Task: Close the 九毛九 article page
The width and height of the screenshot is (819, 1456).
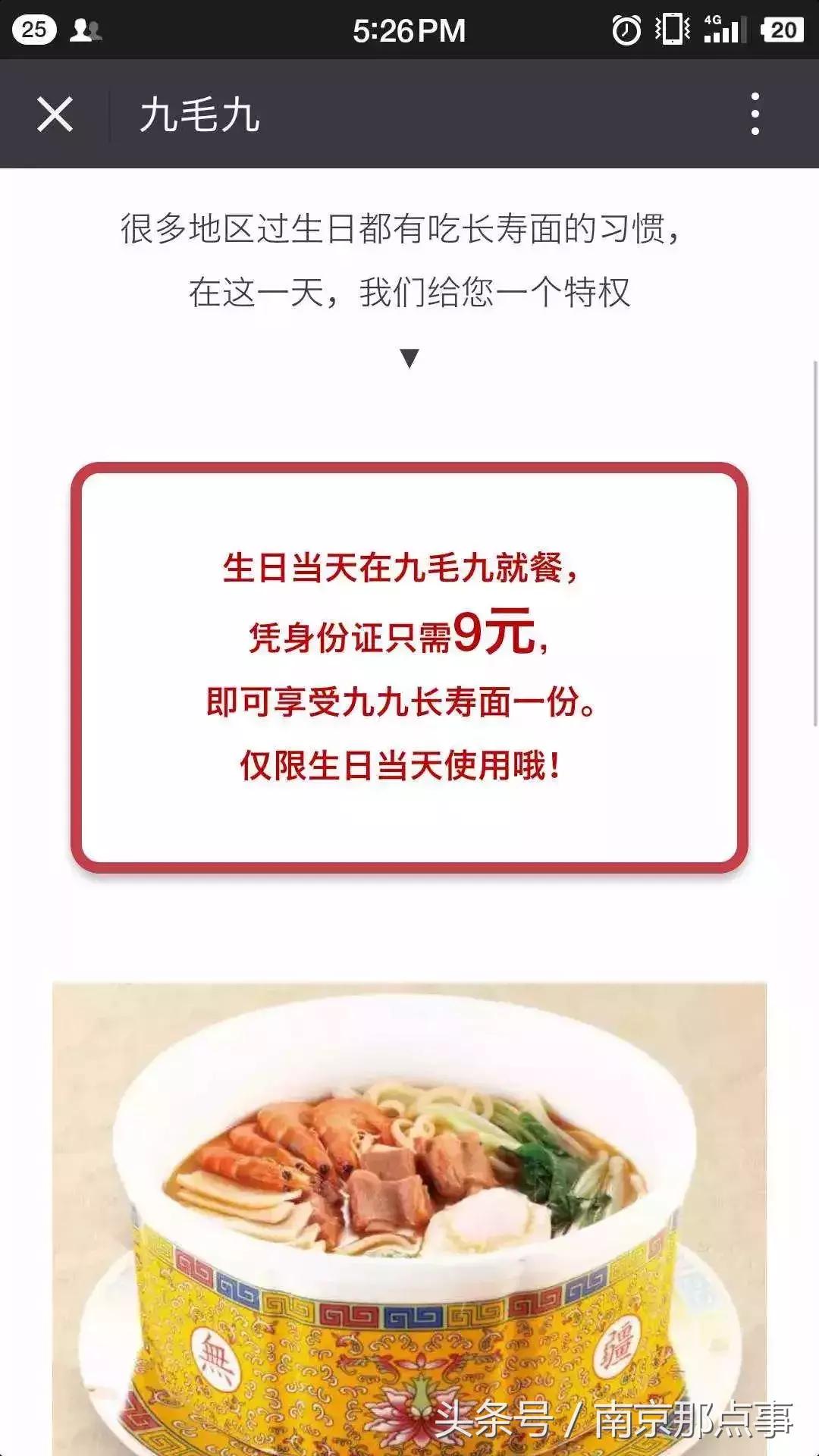Action: (x=55, y=115)
